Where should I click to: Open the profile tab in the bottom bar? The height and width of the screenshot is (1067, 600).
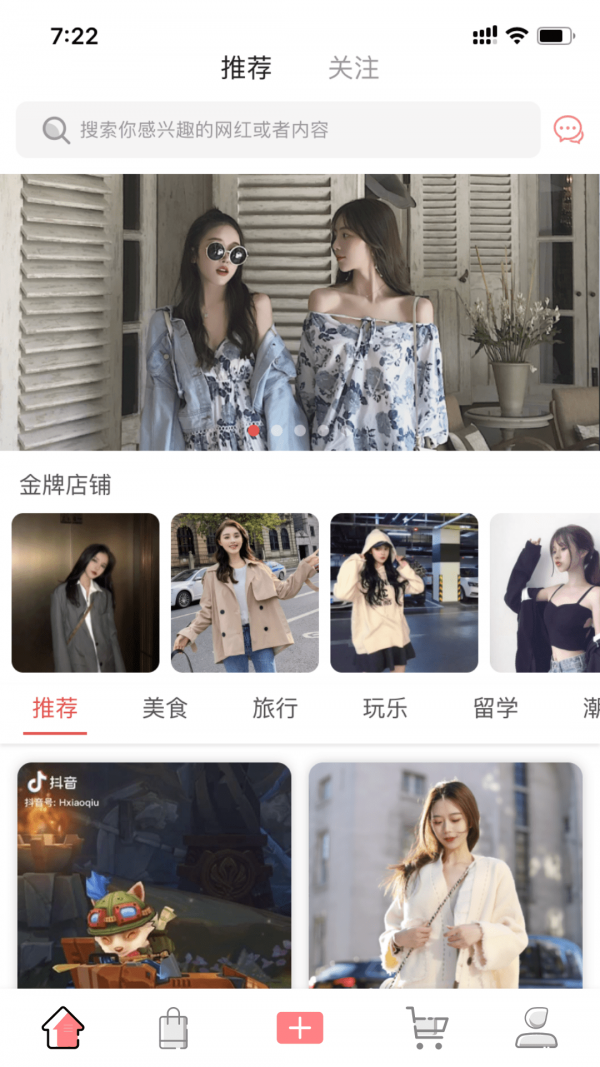(x=536, y=1027)
